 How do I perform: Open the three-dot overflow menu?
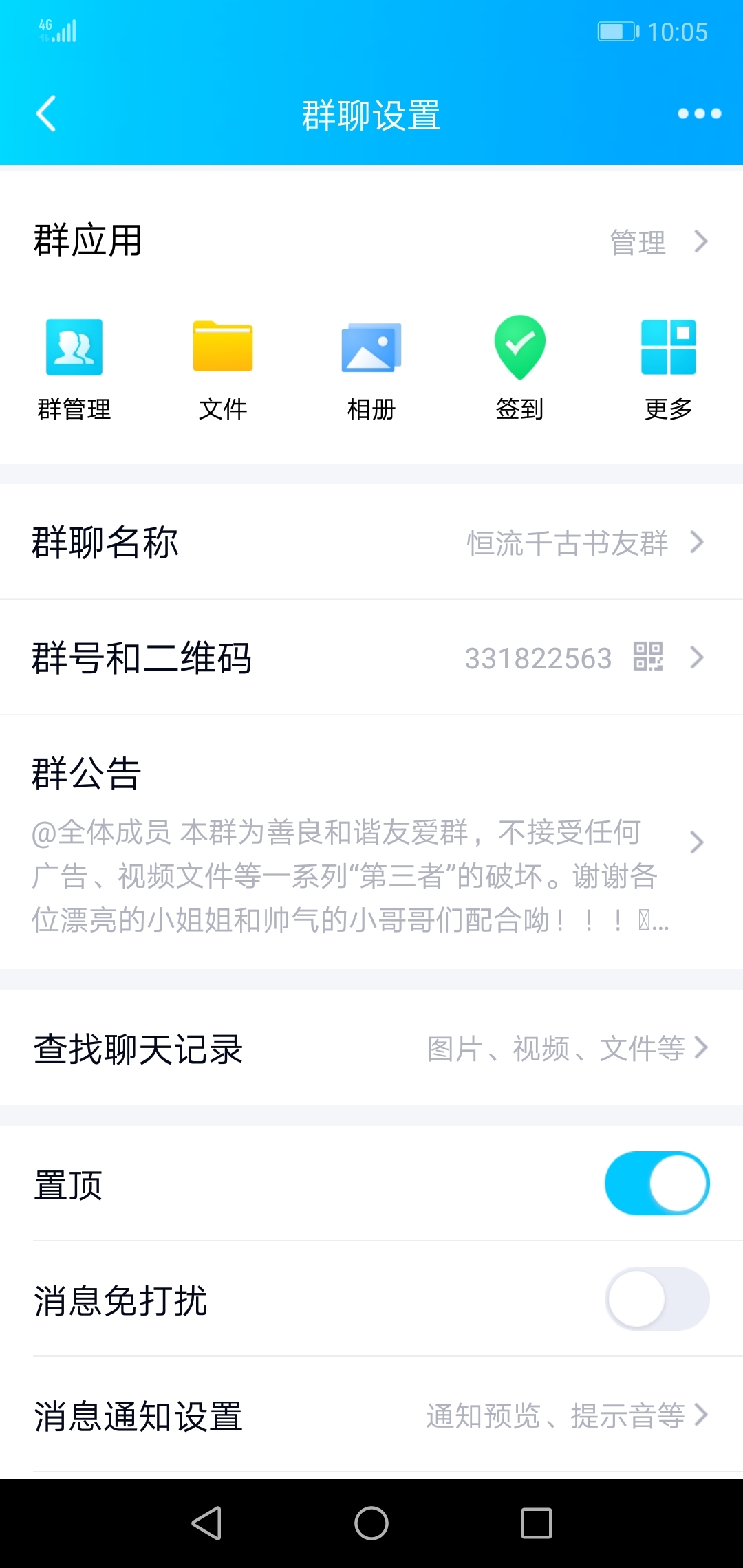click(699, 113)
